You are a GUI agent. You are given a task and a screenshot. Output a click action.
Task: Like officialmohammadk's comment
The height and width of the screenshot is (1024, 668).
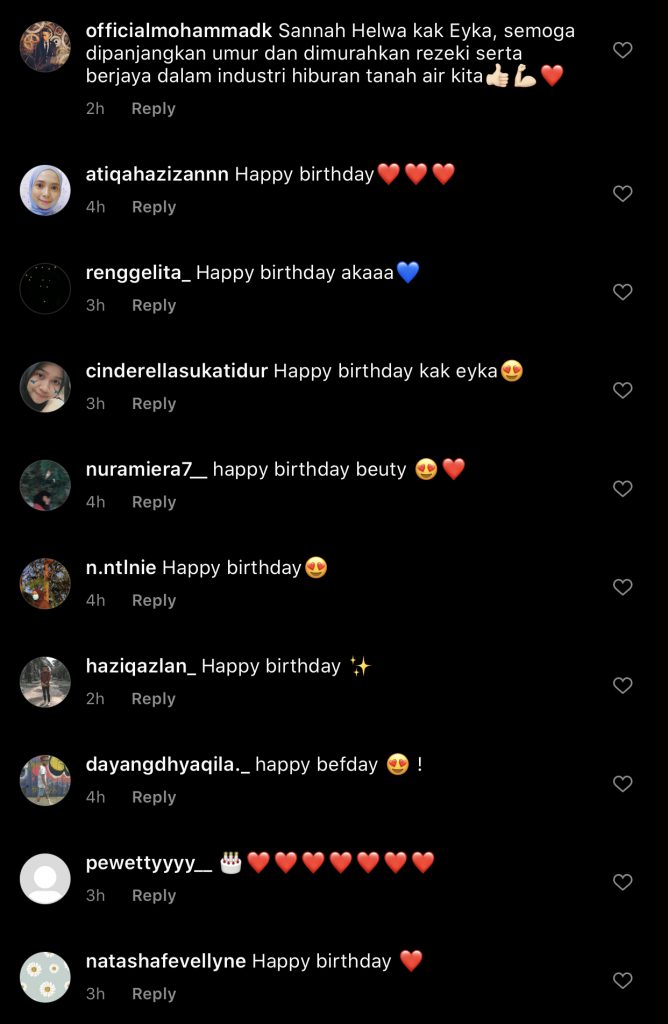(x=622, y=50)
